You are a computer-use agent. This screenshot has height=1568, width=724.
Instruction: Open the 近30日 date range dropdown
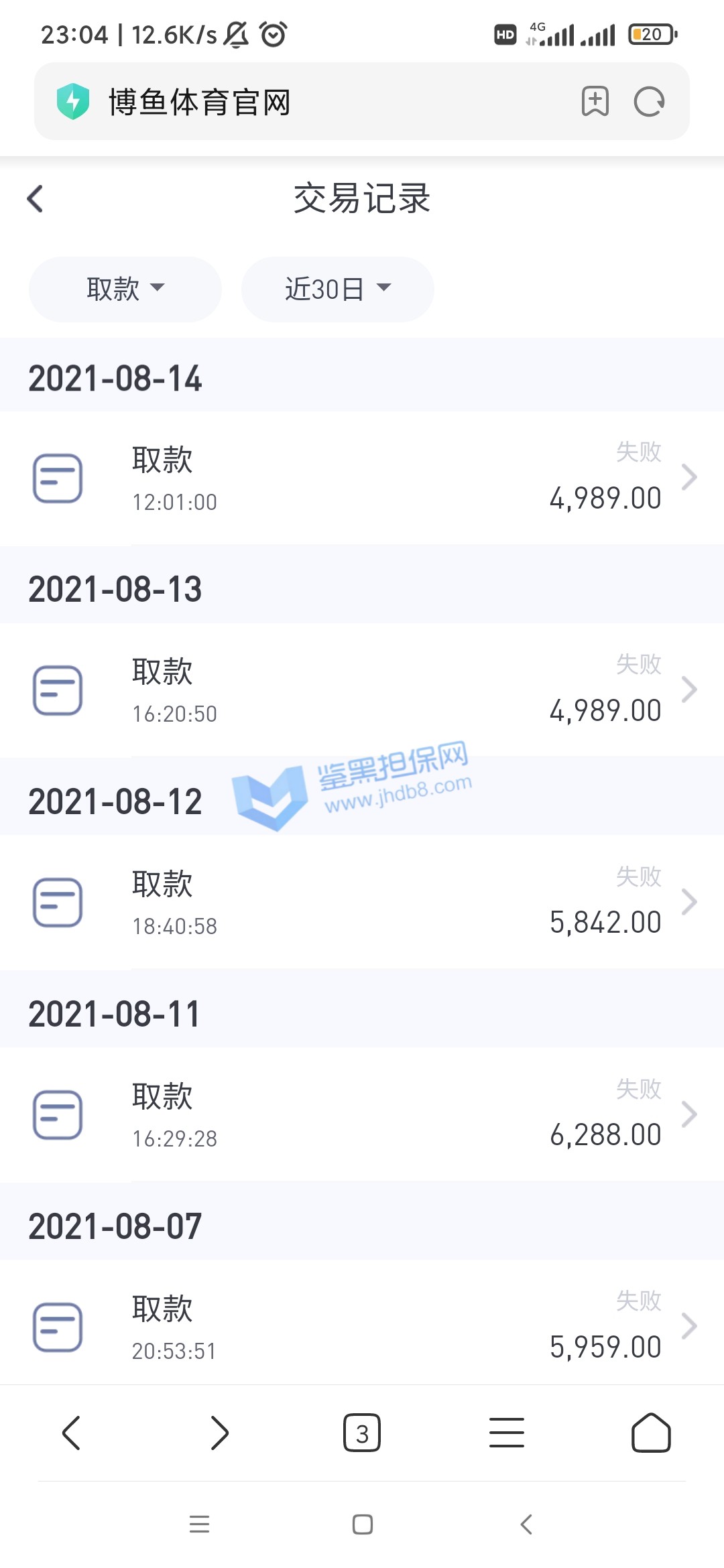click(337, 289)
